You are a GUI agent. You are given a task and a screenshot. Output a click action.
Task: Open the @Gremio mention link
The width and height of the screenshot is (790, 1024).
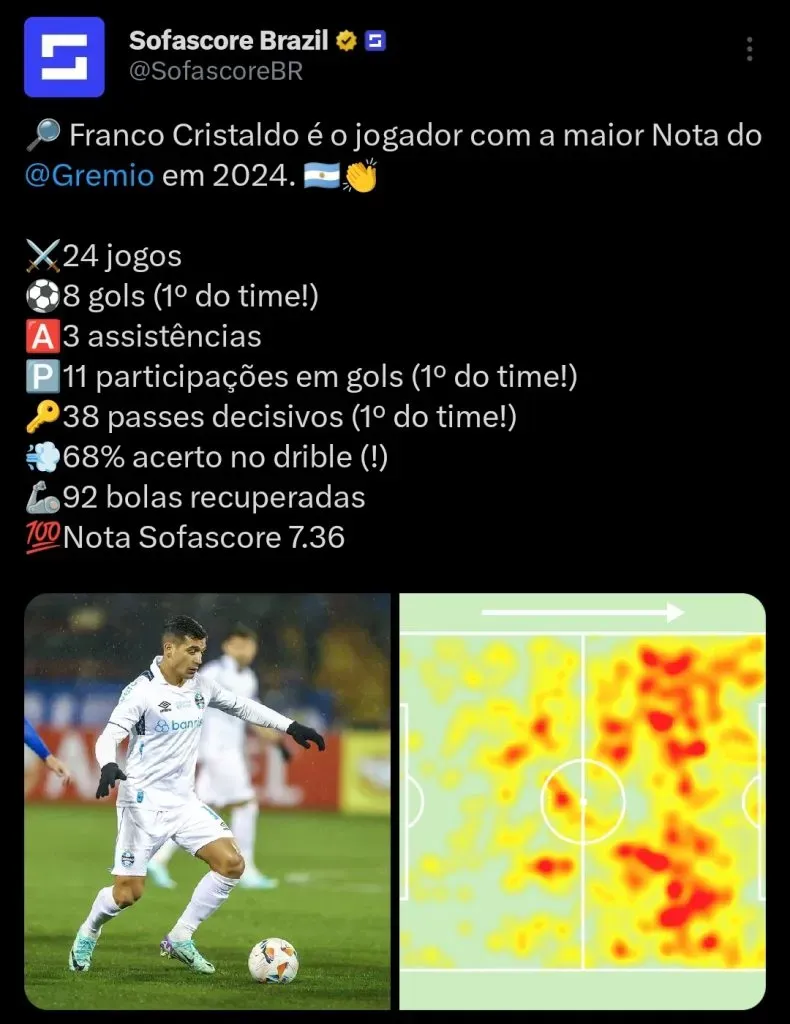[90, 176]
